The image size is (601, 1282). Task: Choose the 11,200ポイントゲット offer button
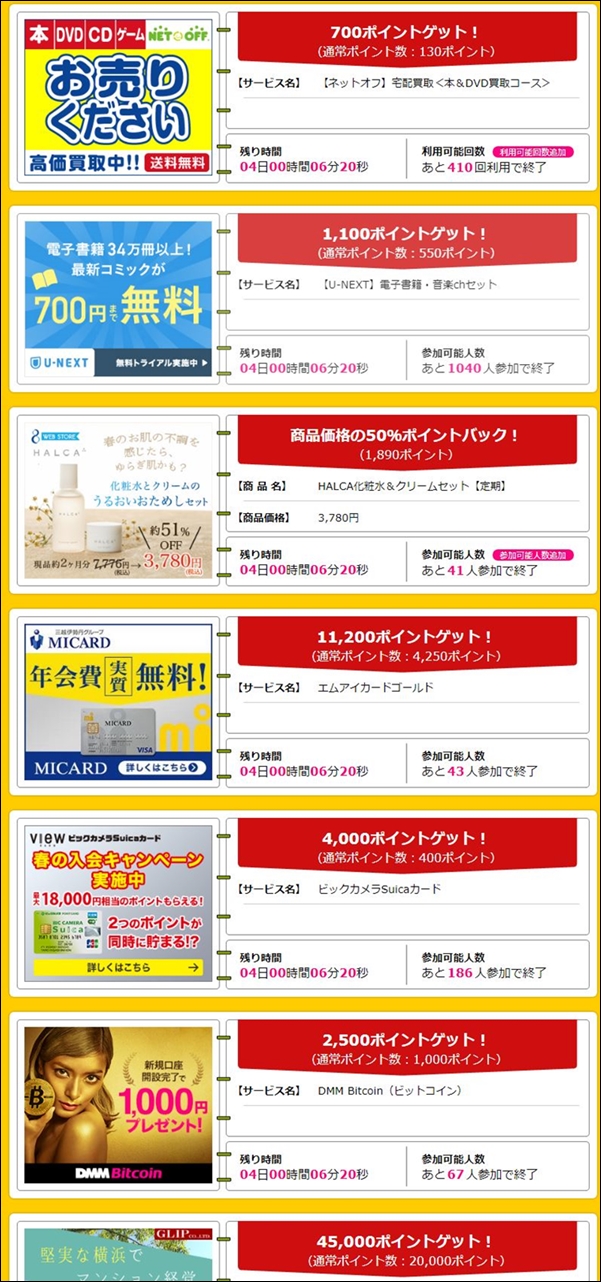tap(407, 645)
